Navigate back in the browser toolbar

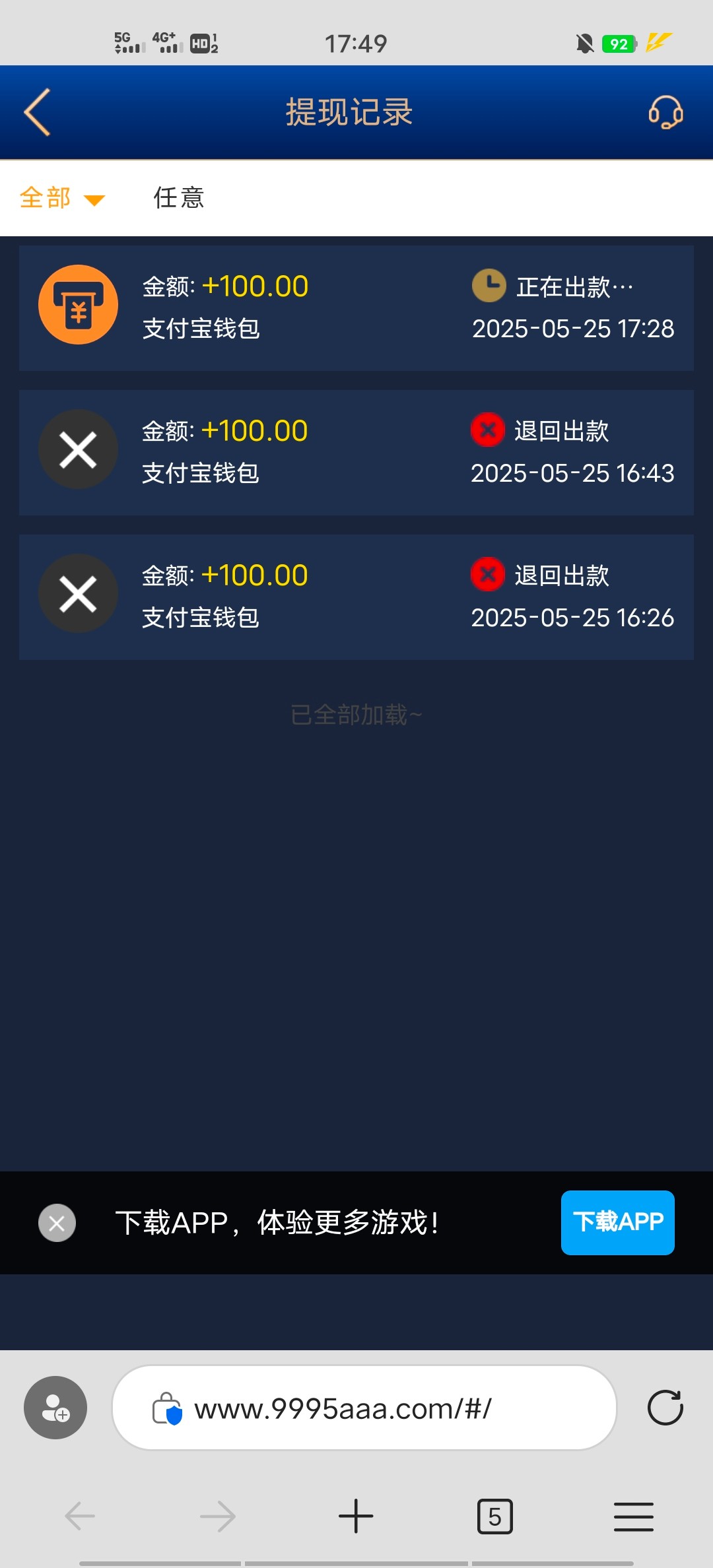pos(80,1516)
